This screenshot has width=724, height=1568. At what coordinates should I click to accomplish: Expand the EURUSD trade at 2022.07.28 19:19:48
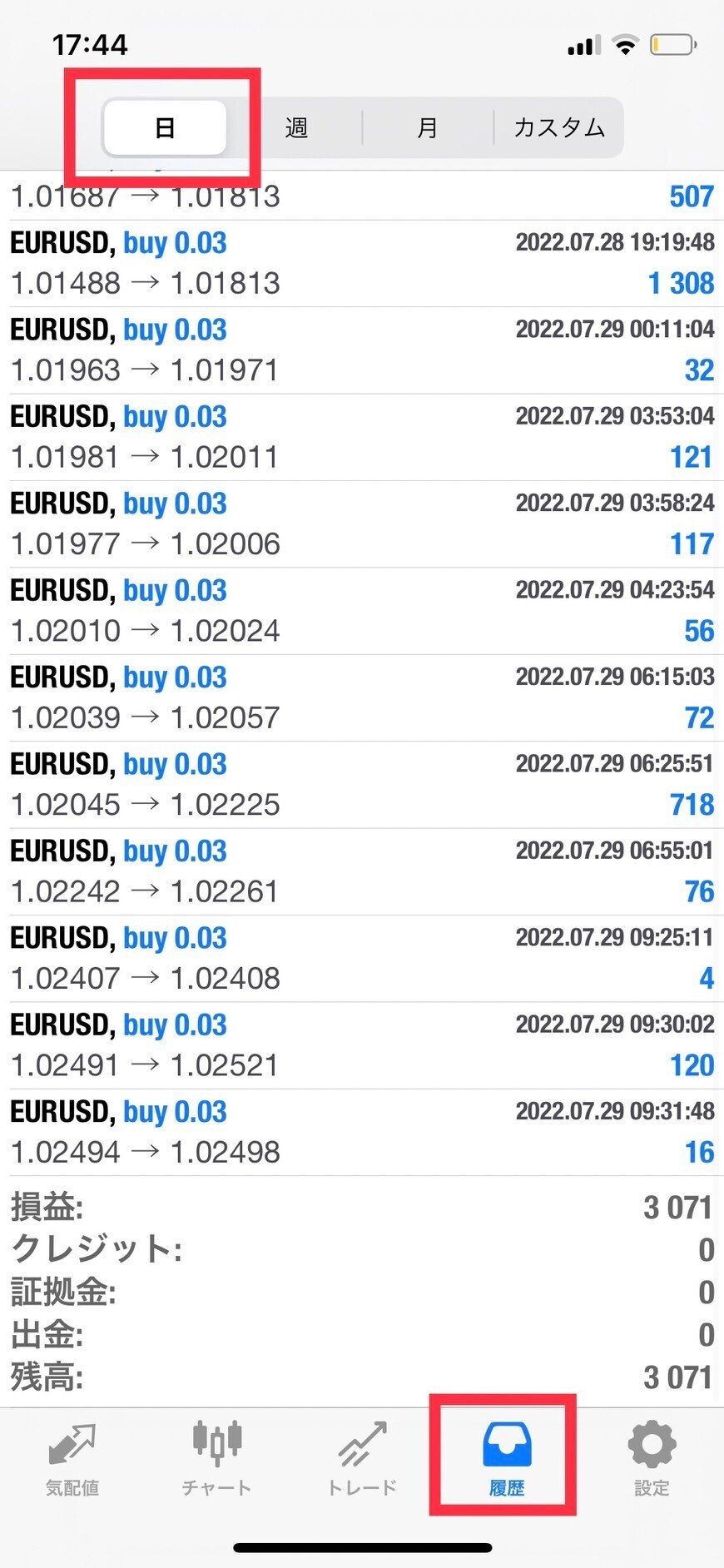362,263
